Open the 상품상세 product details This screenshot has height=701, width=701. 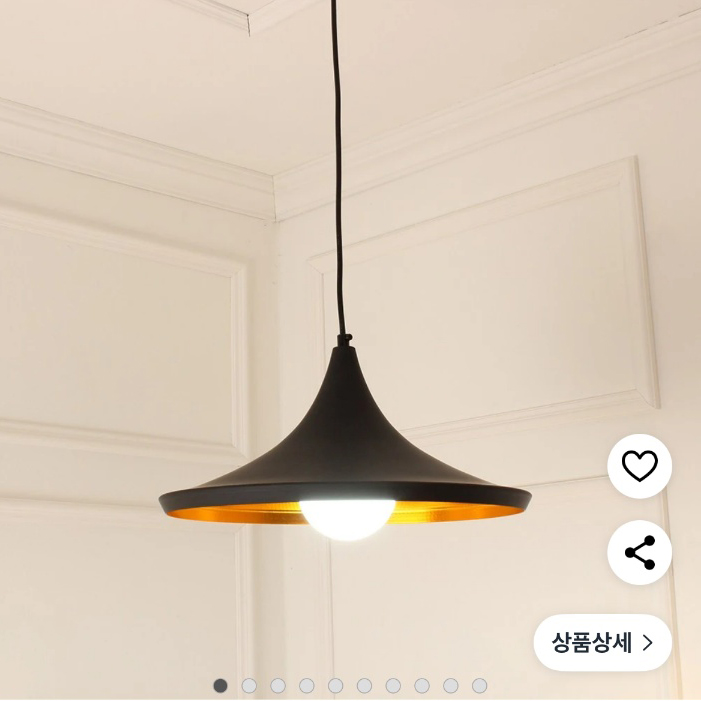(602, 642)
